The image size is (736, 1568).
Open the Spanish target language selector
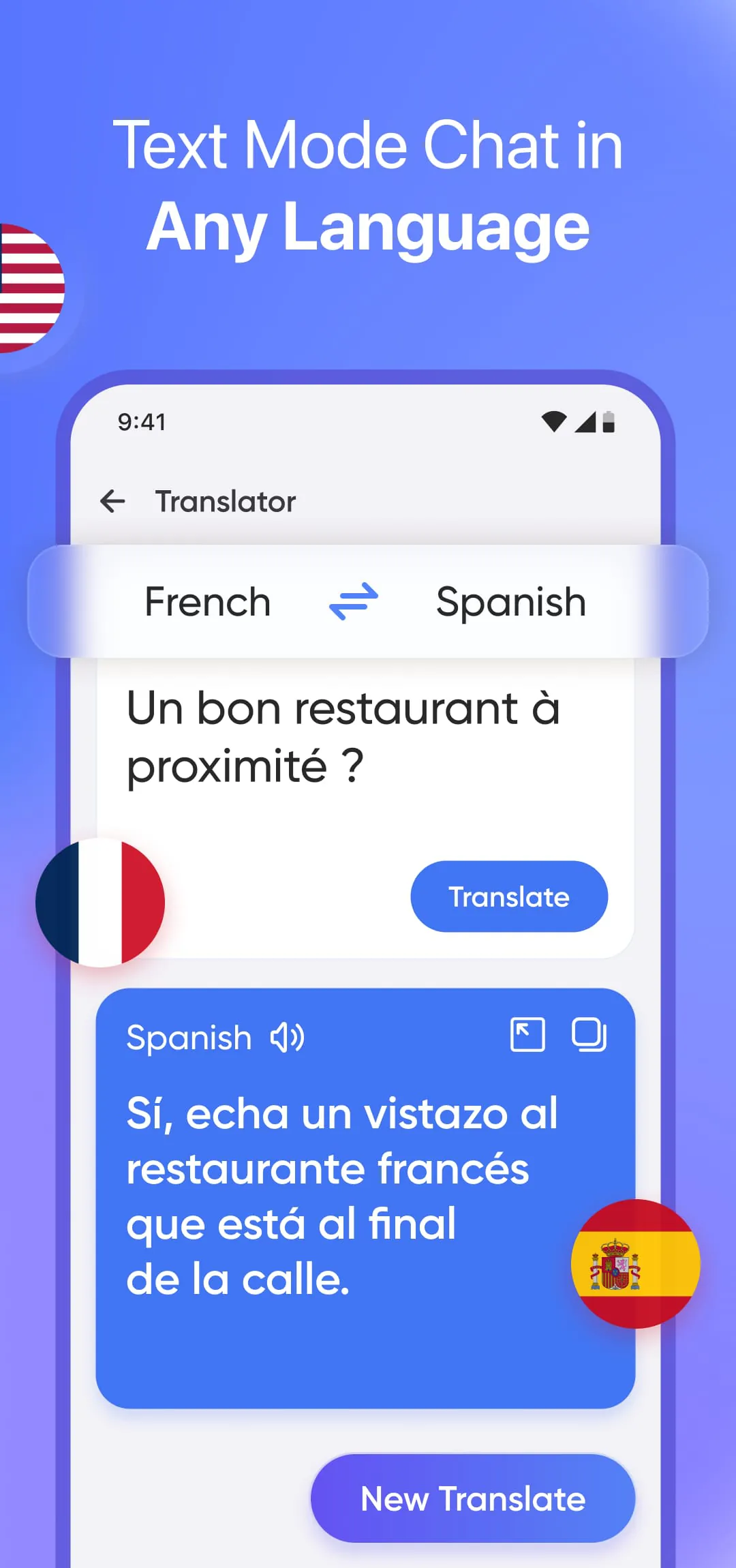[x=512, y=602]
